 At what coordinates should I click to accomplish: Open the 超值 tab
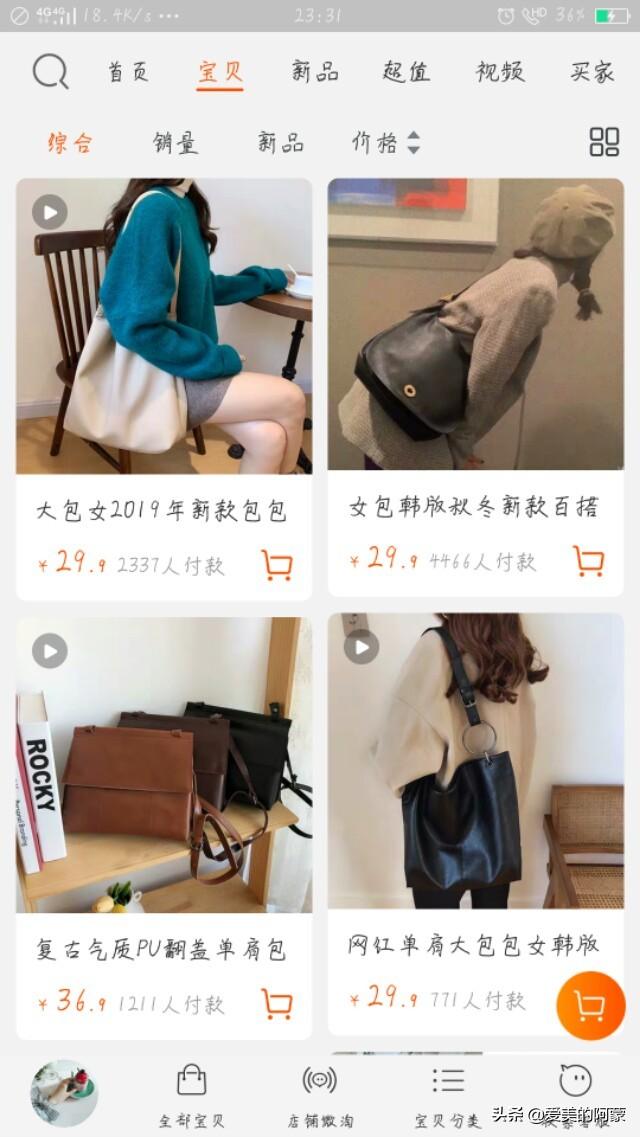point(405,72)
